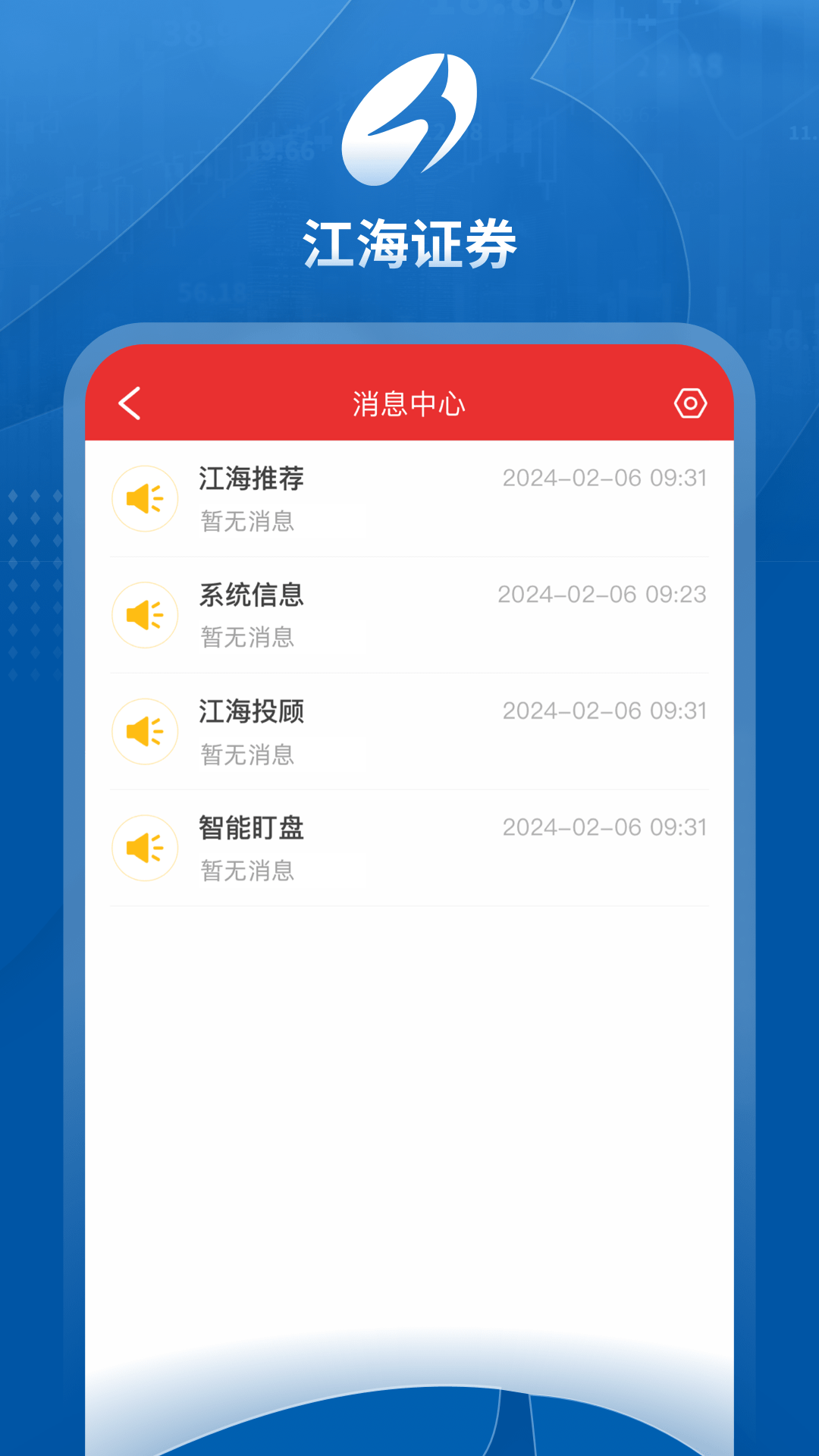Tap the 智能盯盘 row timestamp
This screenshot has height=1456, width=819.
608,828
